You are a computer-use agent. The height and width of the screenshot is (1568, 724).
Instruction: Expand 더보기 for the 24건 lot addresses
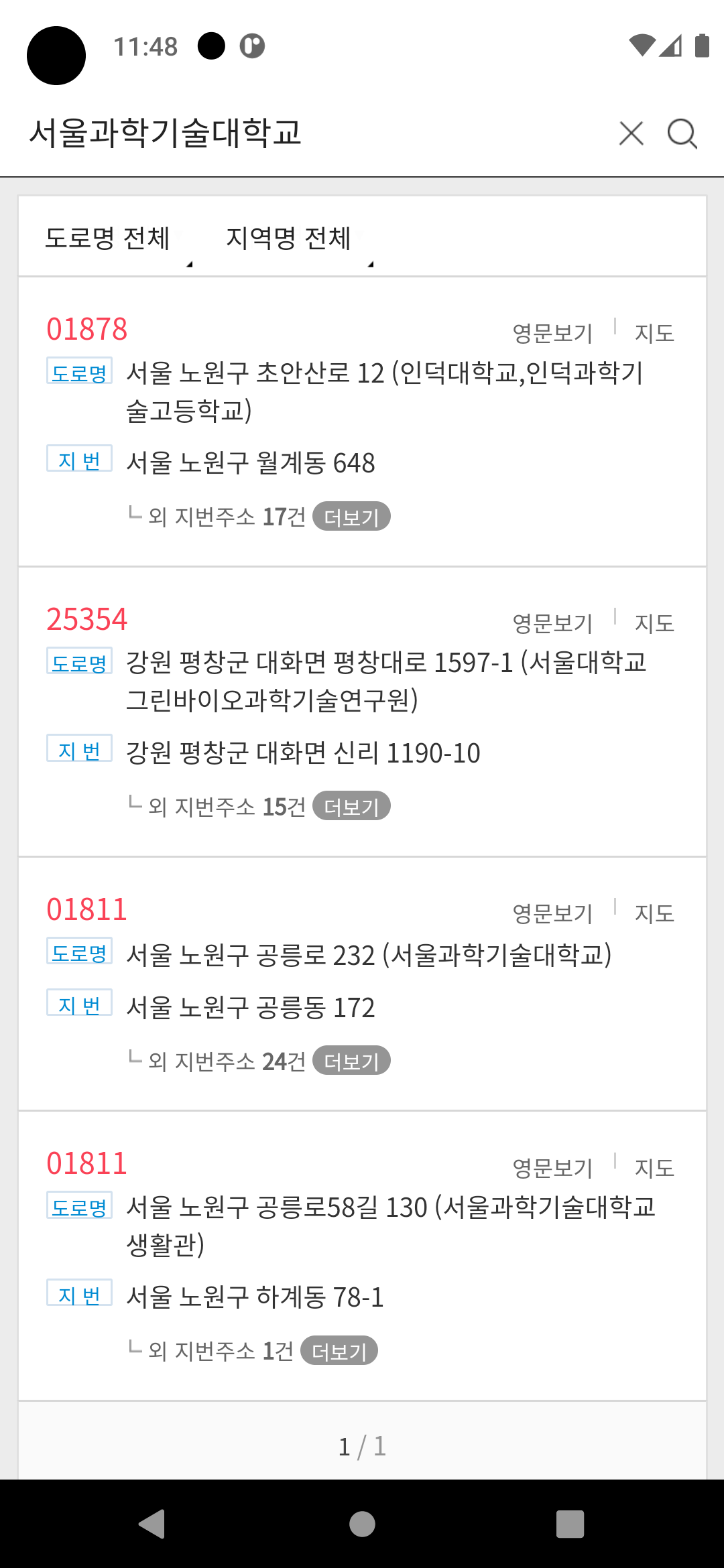[351, 1061]
